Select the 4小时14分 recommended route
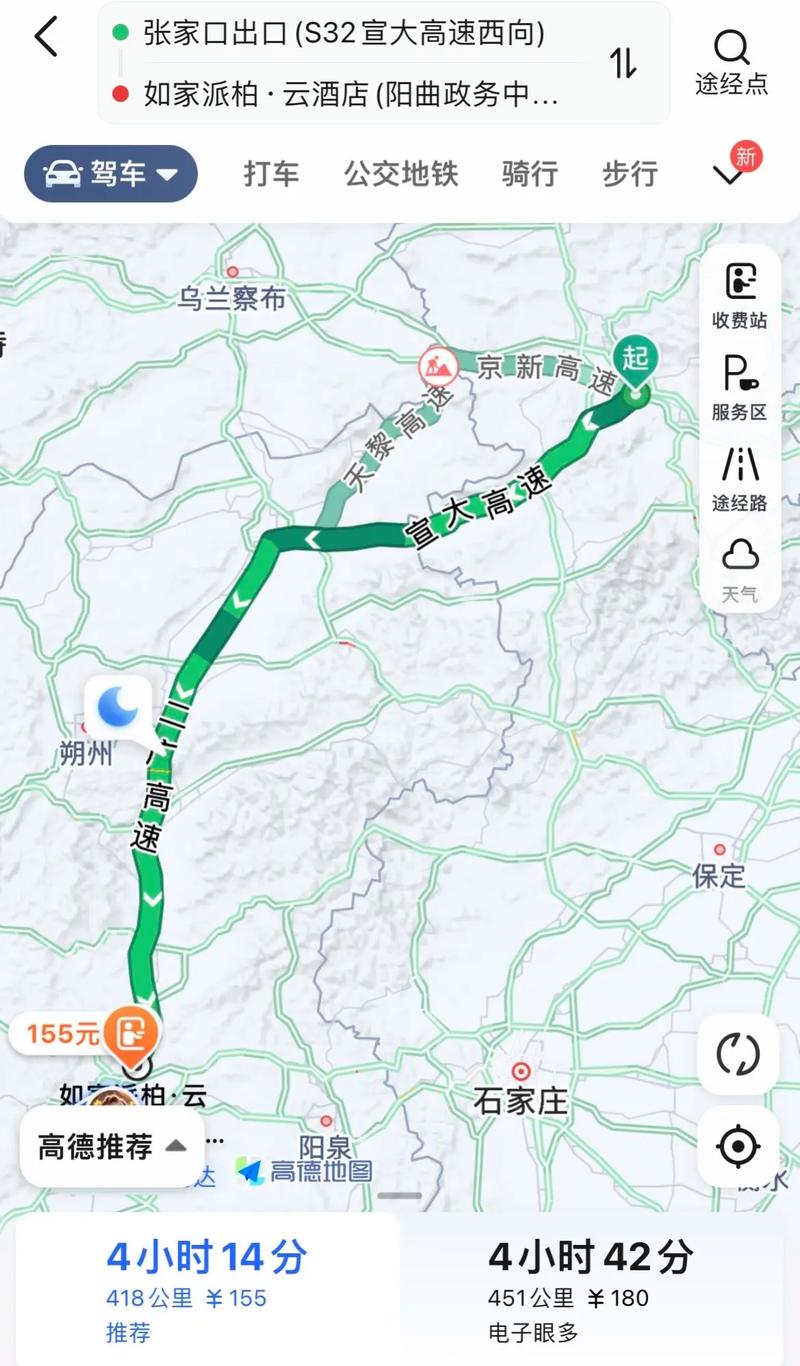The width and height of the screenshot is (800, 1366). coord(207,1290)
